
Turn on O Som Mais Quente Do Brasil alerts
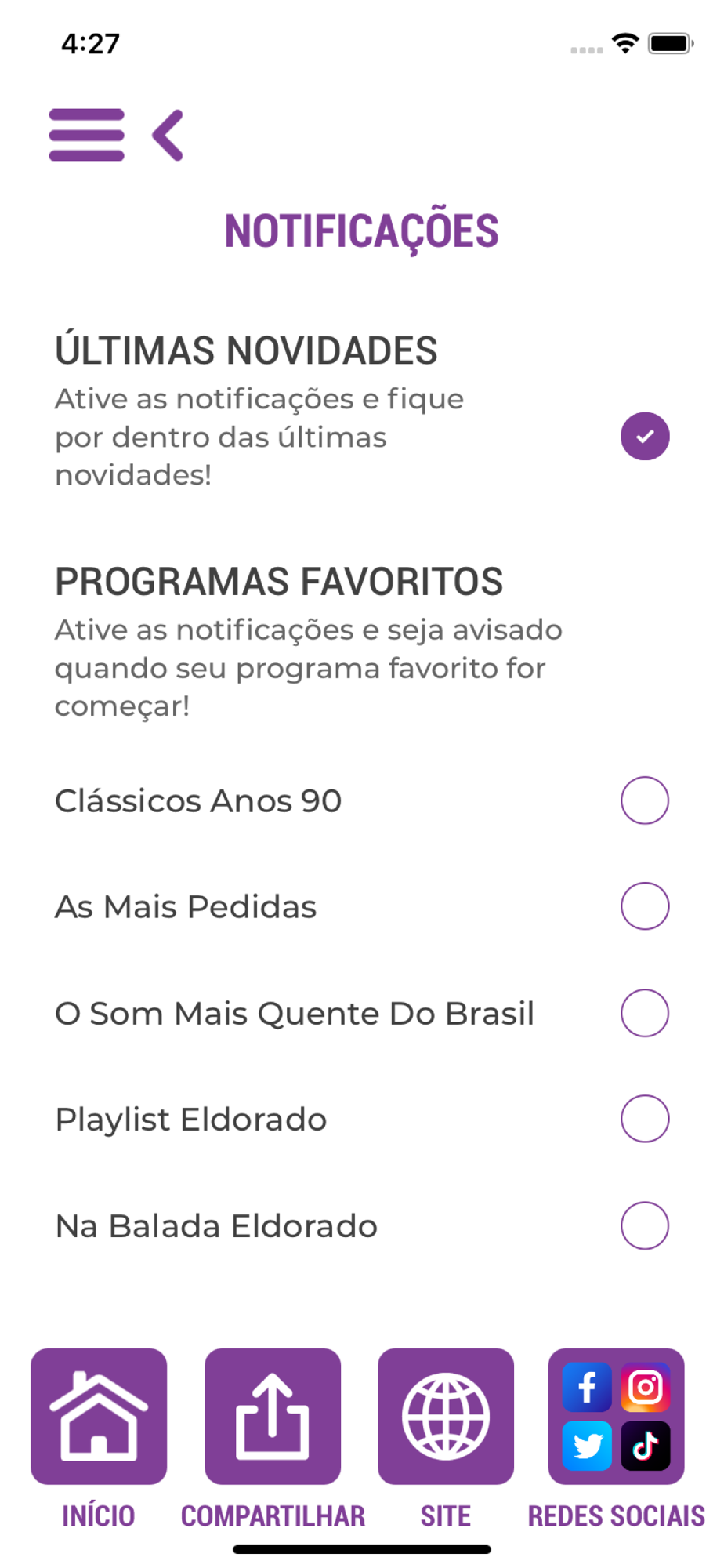pyautogui.click(x=644, y=1013)
